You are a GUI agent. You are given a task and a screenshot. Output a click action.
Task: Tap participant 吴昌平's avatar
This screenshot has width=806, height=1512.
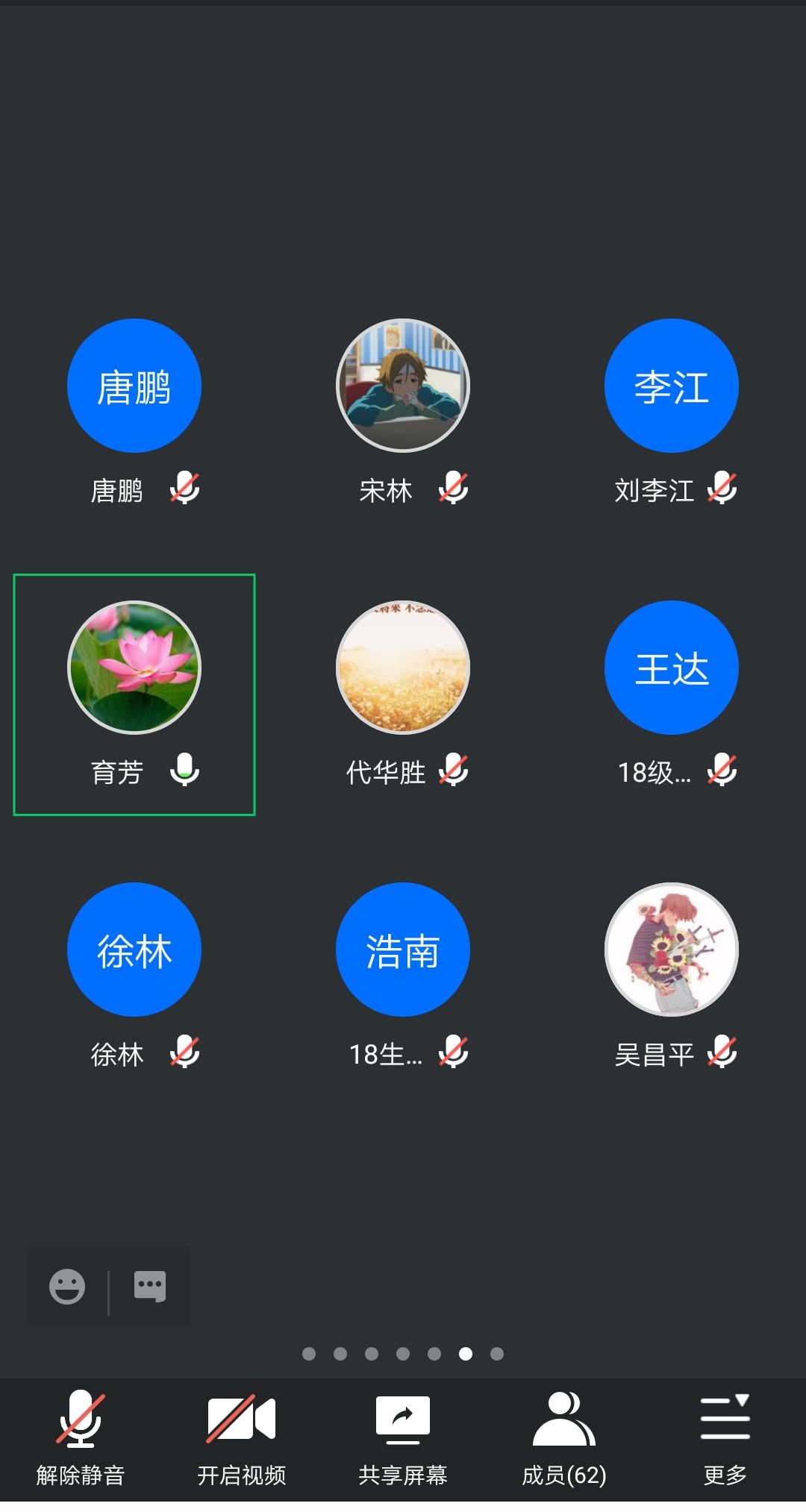click(672, 950)
